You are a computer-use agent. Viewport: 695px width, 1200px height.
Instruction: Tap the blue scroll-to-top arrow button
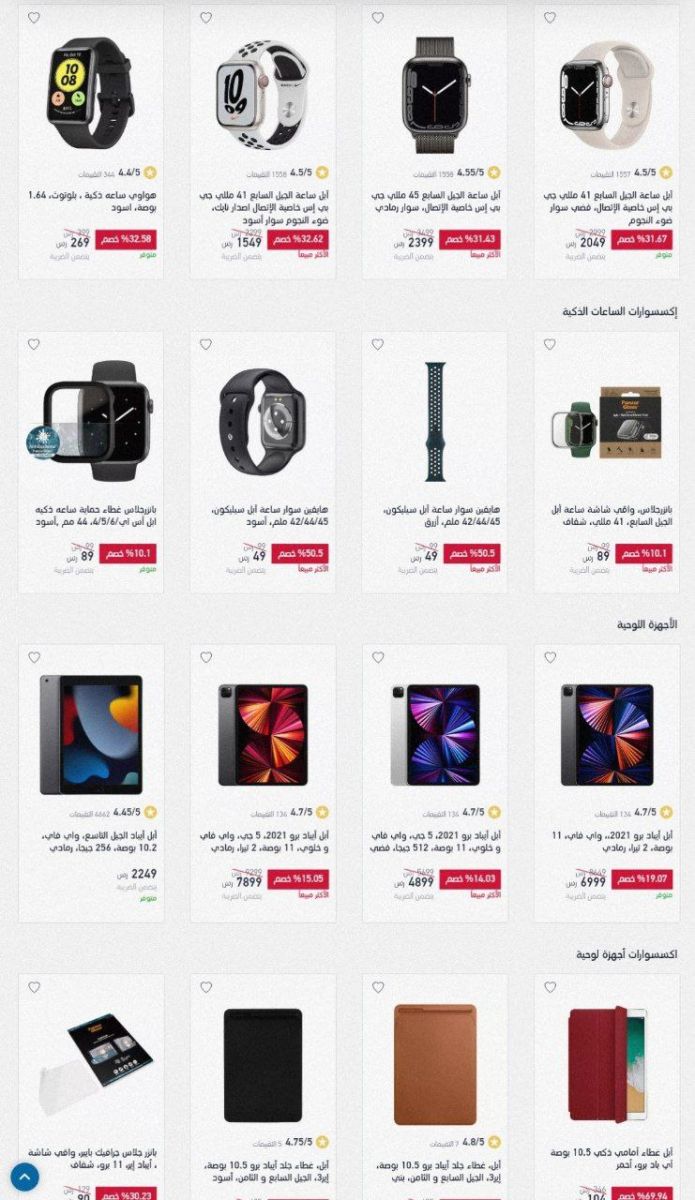tap(24, 1176)
